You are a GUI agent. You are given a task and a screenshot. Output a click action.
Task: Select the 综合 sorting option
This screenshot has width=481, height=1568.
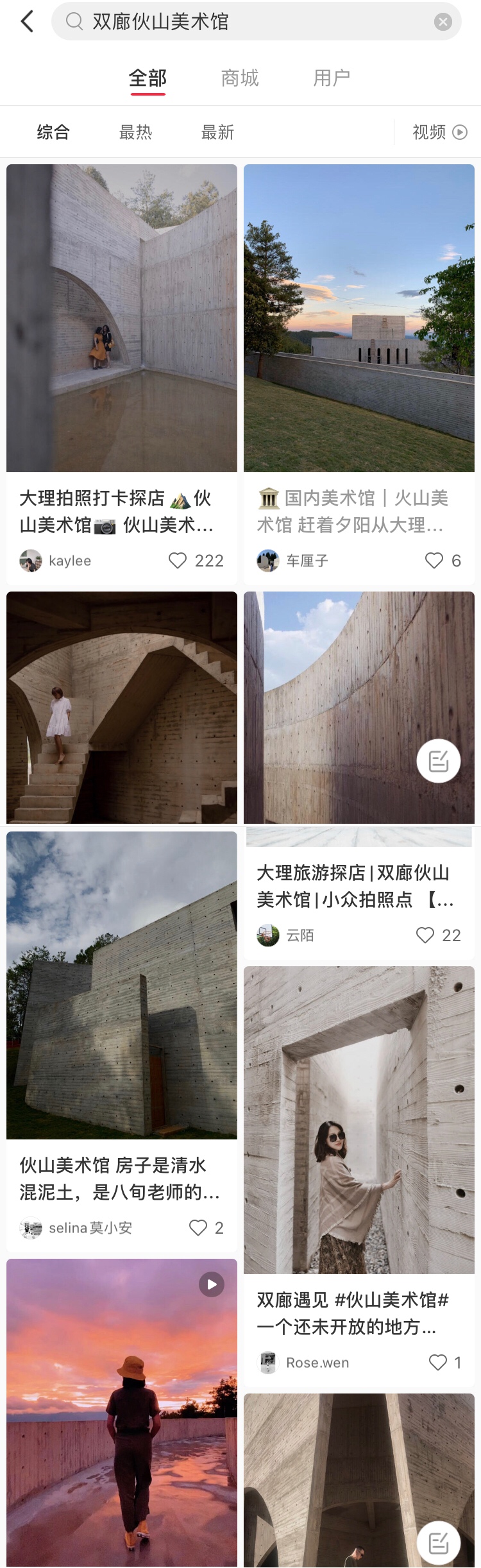click(x=53, y=132)
